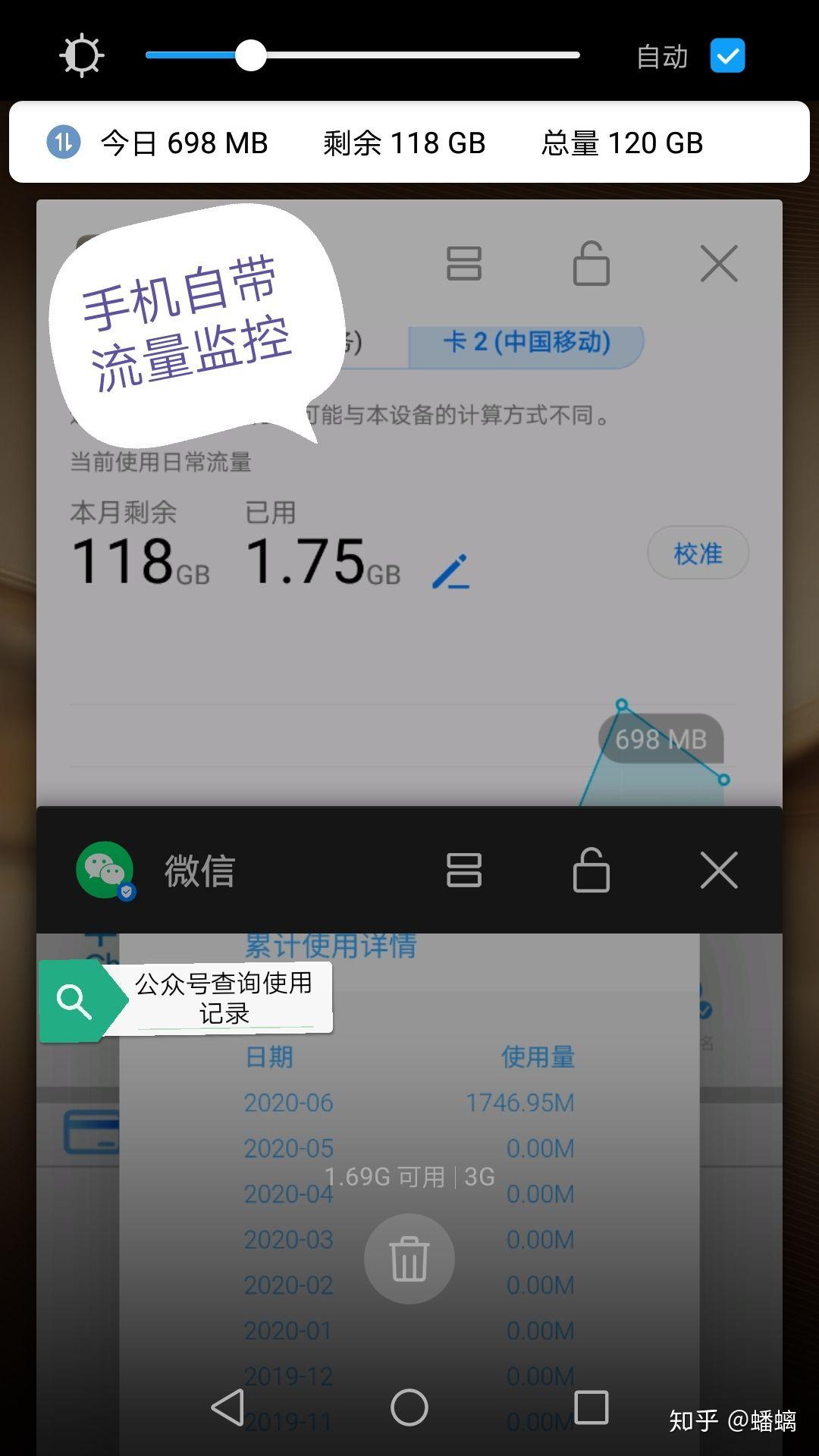The width and height of the screenshot is (819, 1456).
Task: Close the traffic monitor app card
Action: click(719, 263)
